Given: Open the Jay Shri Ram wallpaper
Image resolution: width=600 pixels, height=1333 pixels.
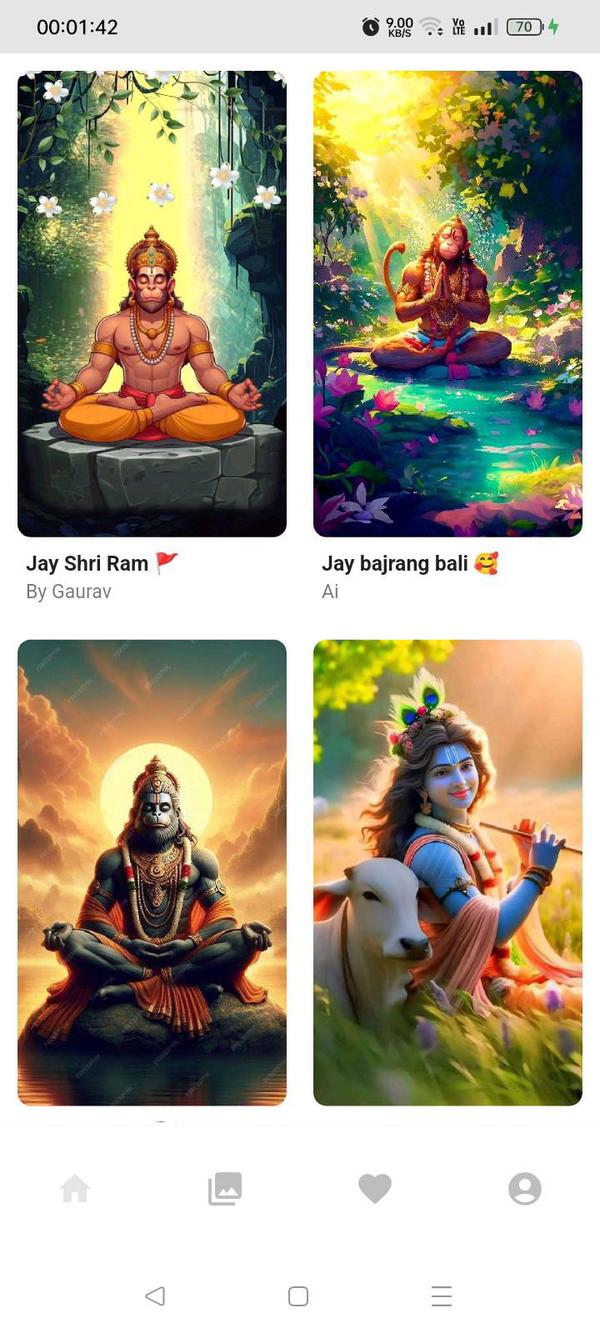Looking at the screenshot, I should click(x=152, y=304).
